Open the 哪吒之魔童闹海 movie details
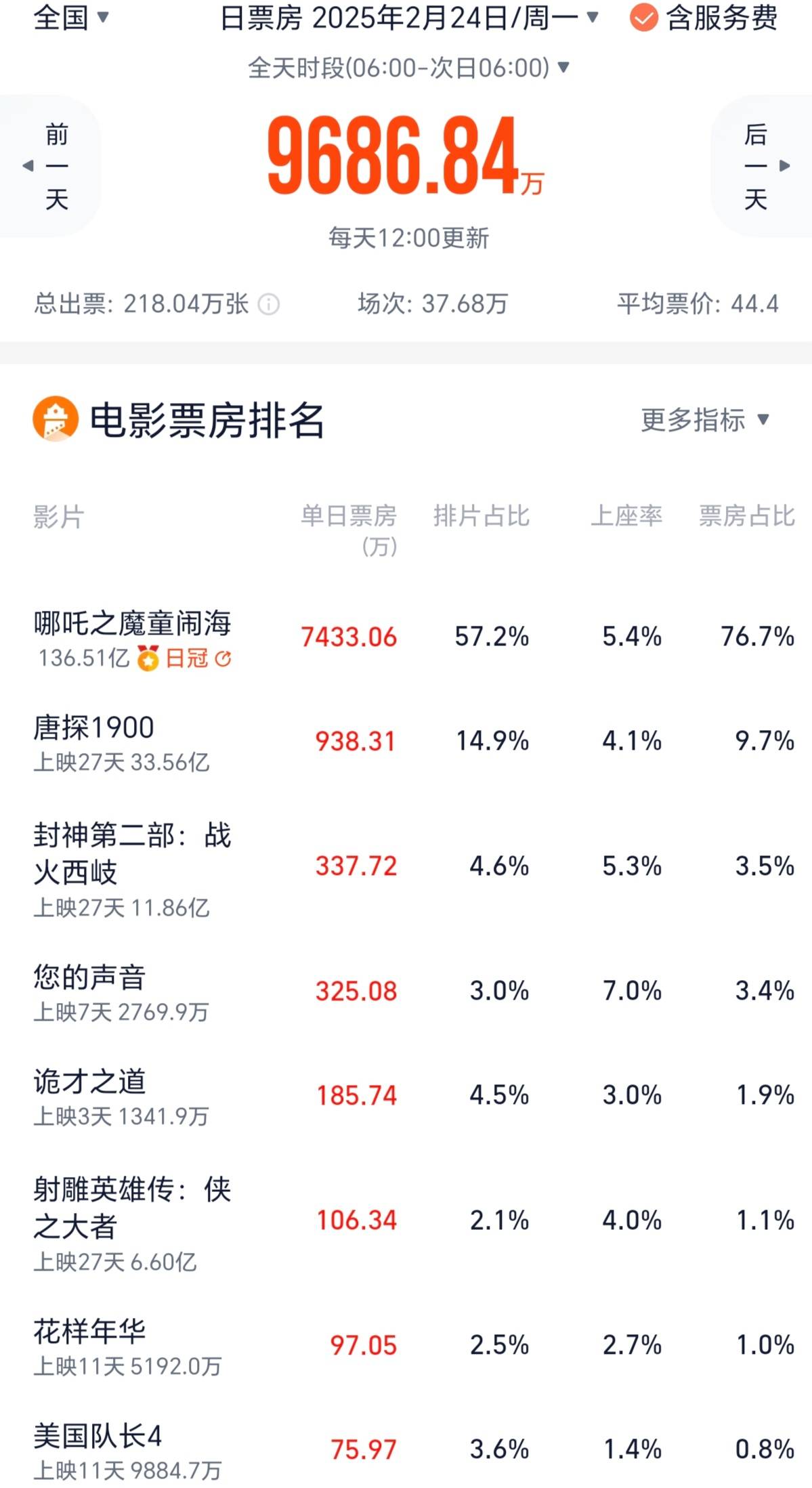This screenshot has width=812, height=1488. tap(132, 626)
